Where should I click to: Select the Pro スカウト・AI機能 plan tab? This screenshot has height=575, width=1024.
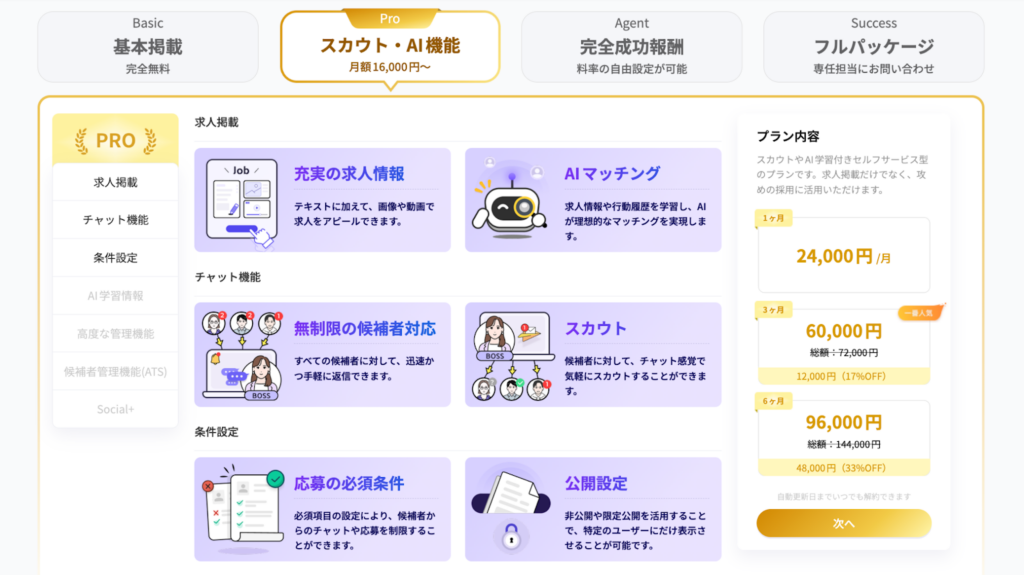coord(390,46)
